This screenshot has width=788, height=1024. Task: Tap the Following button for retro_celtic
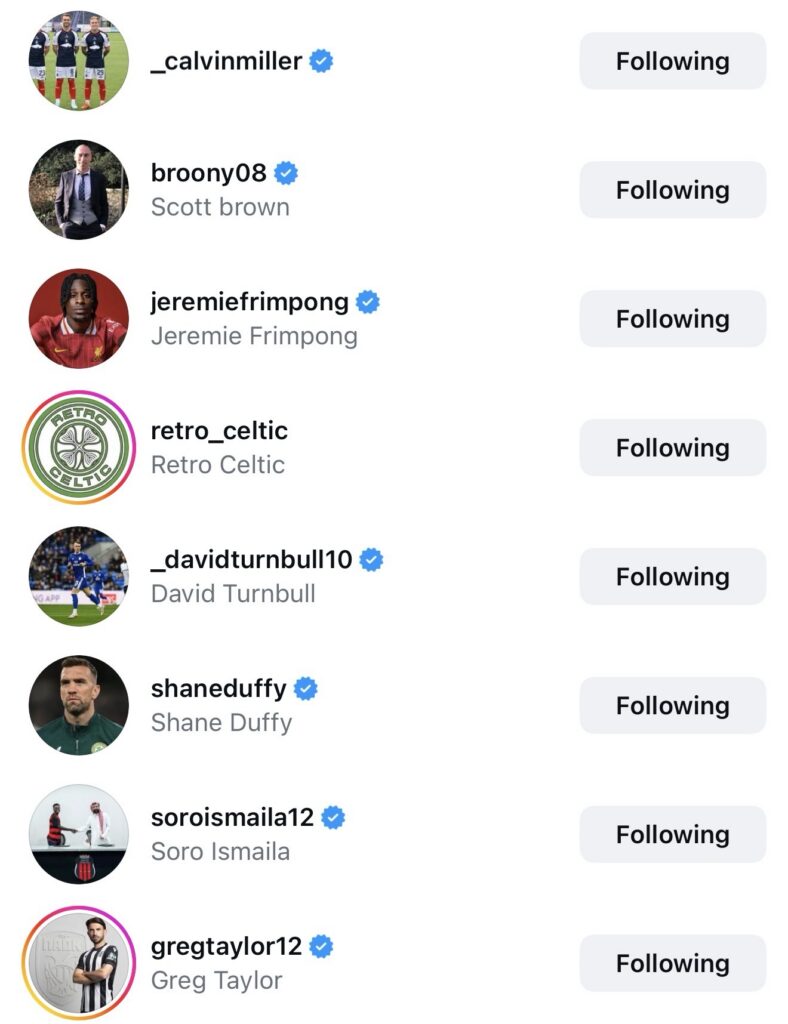[672, 448]
